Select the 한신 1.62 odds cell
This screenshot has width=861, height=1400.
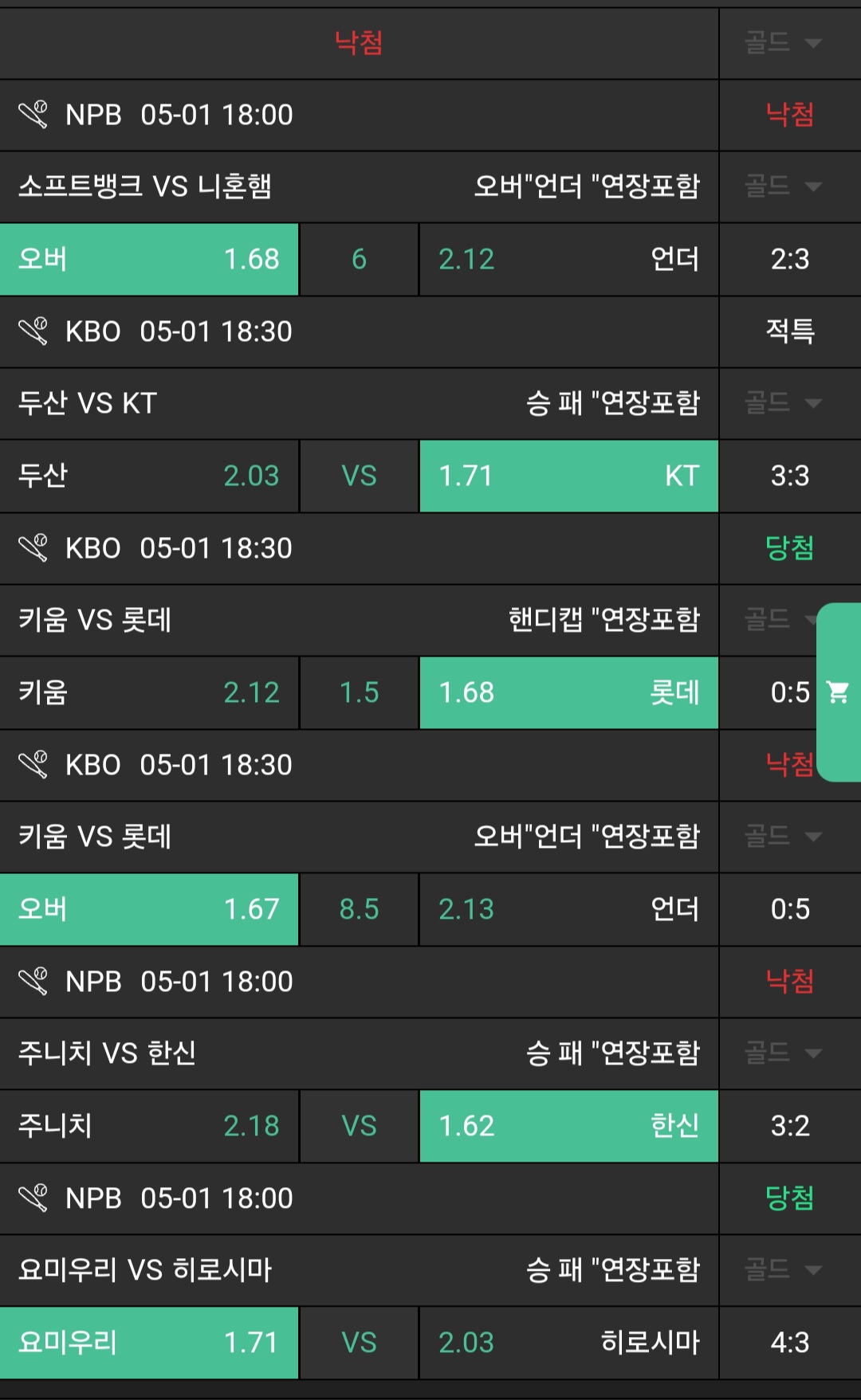click(x=568, y=1126)
